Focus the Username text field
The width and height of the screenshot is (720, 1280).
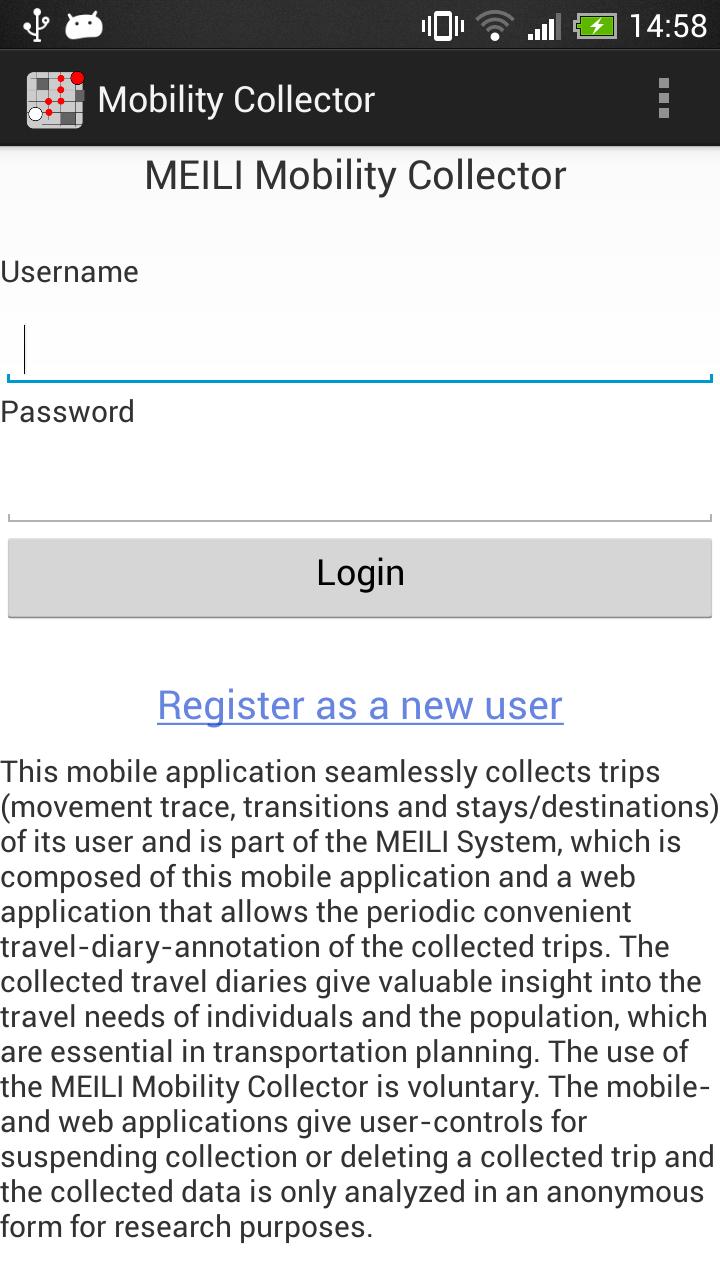(360, 350)
